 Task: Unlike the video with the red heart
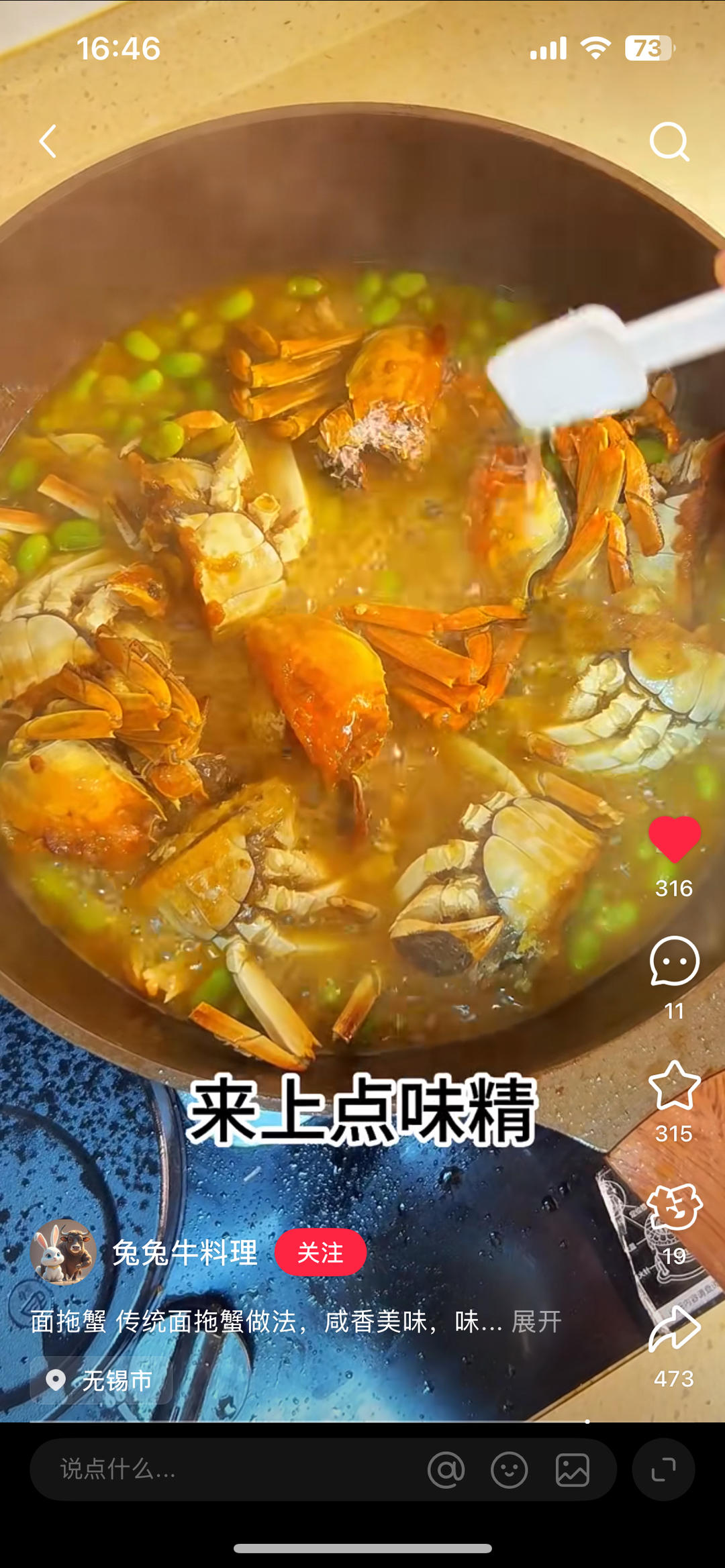tap(674, 838)
